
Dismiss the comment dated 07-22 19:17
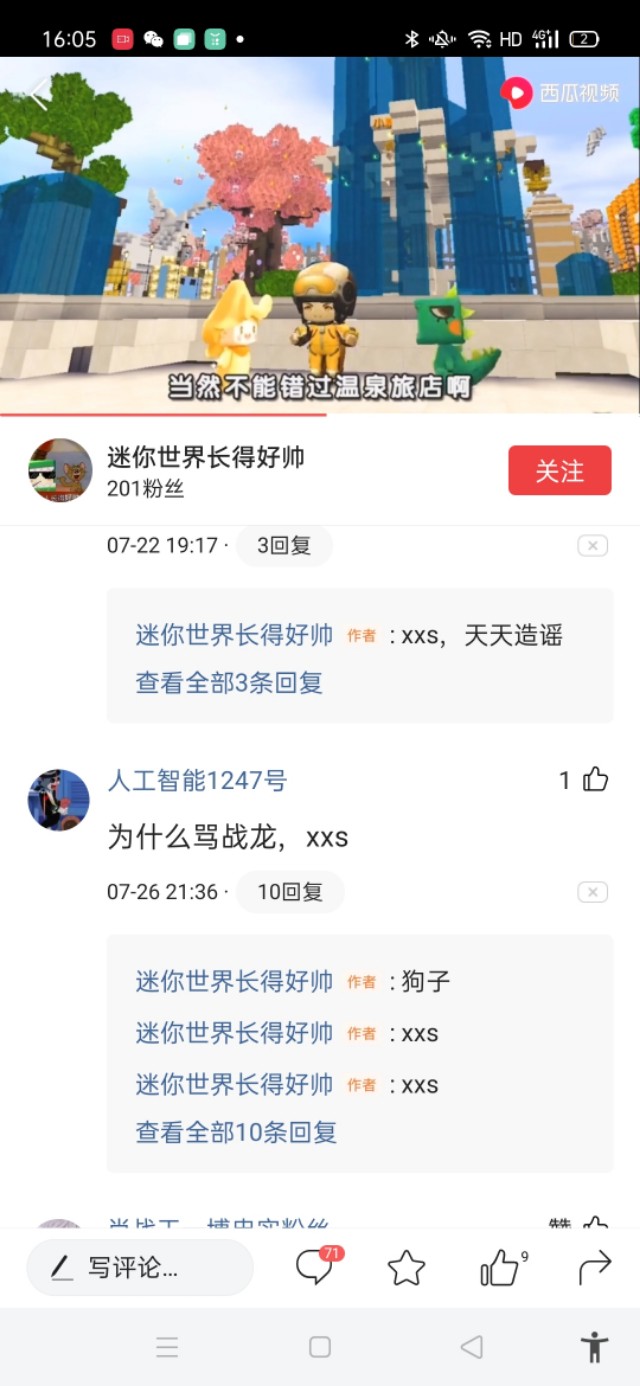pos(592,546)
